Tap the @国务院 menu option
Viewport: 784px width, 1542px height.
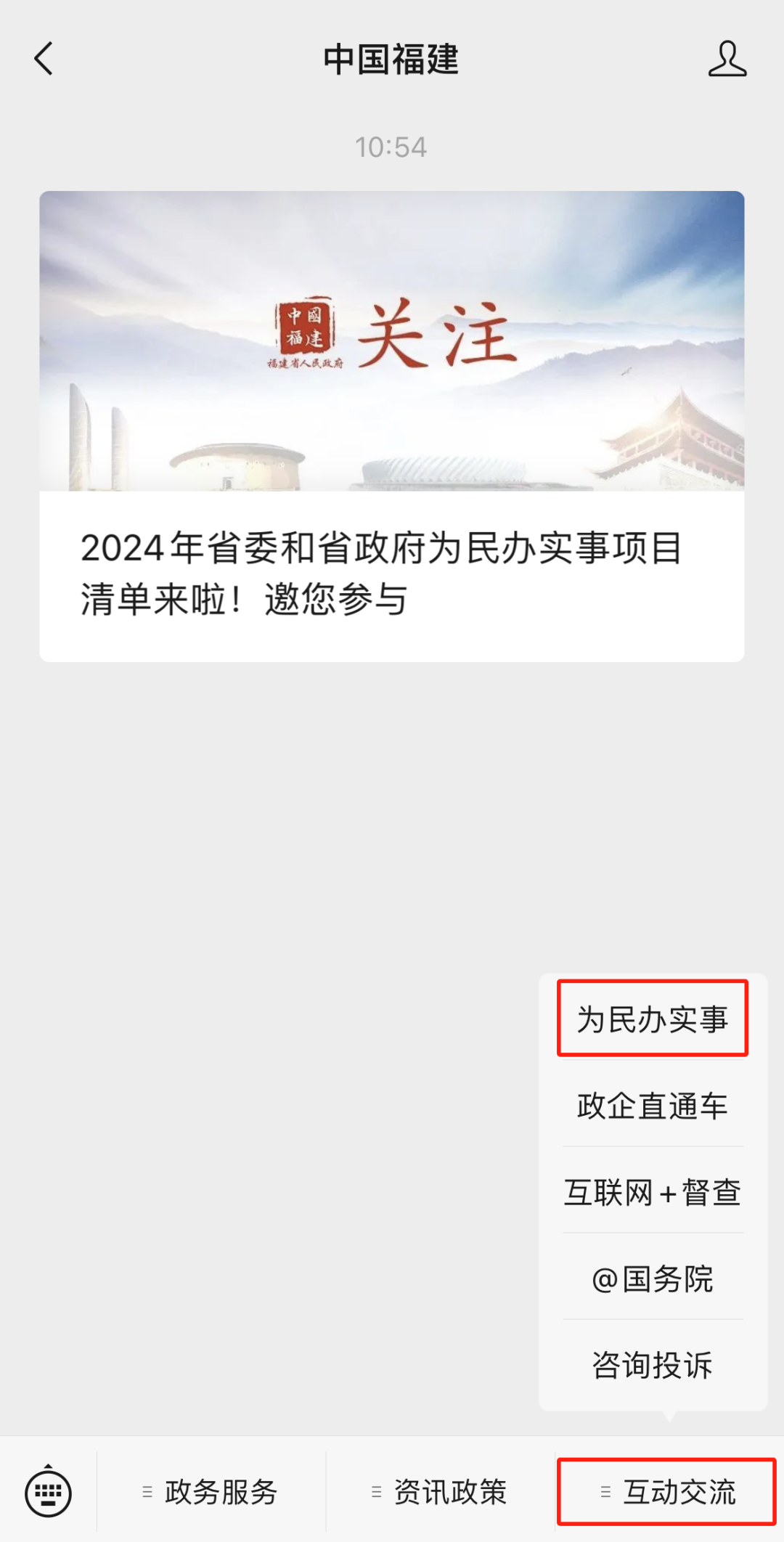point(652,1278)
